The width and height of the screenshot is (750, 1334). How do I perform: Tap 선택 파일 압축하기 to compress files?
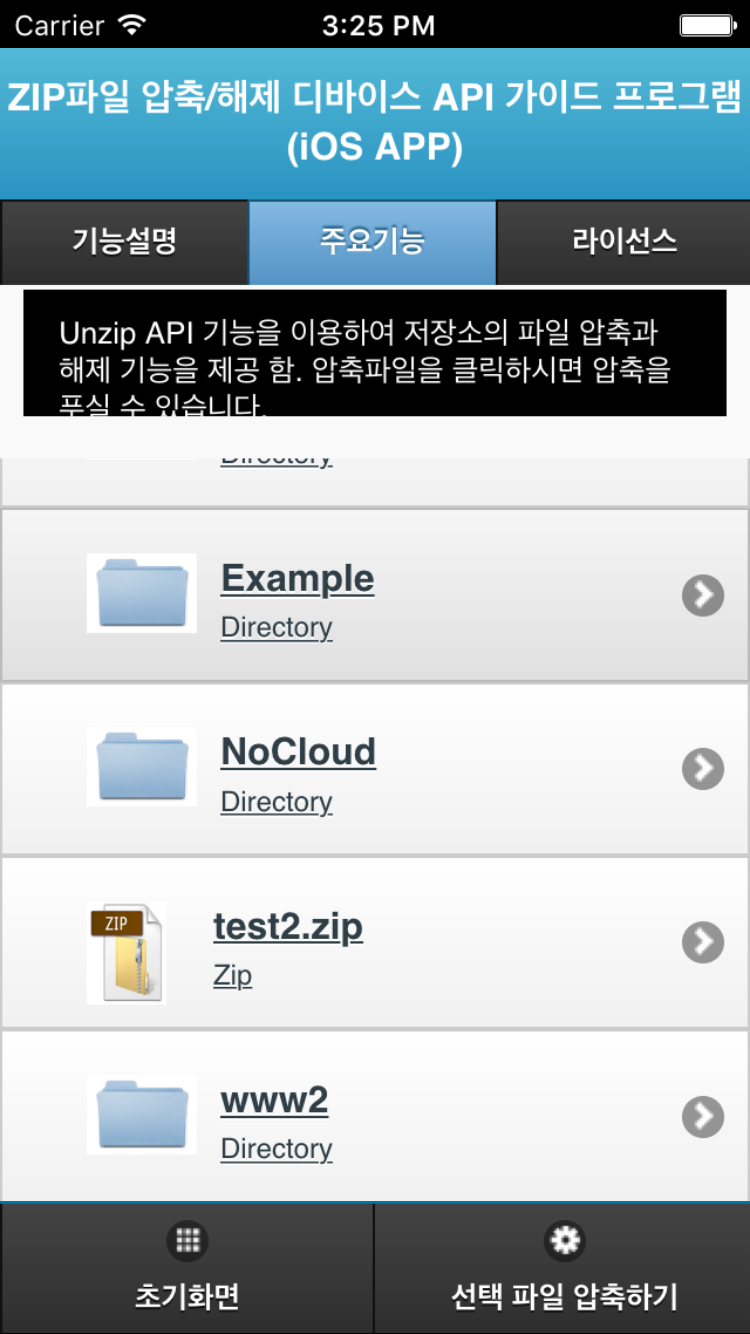point(564,1268)
